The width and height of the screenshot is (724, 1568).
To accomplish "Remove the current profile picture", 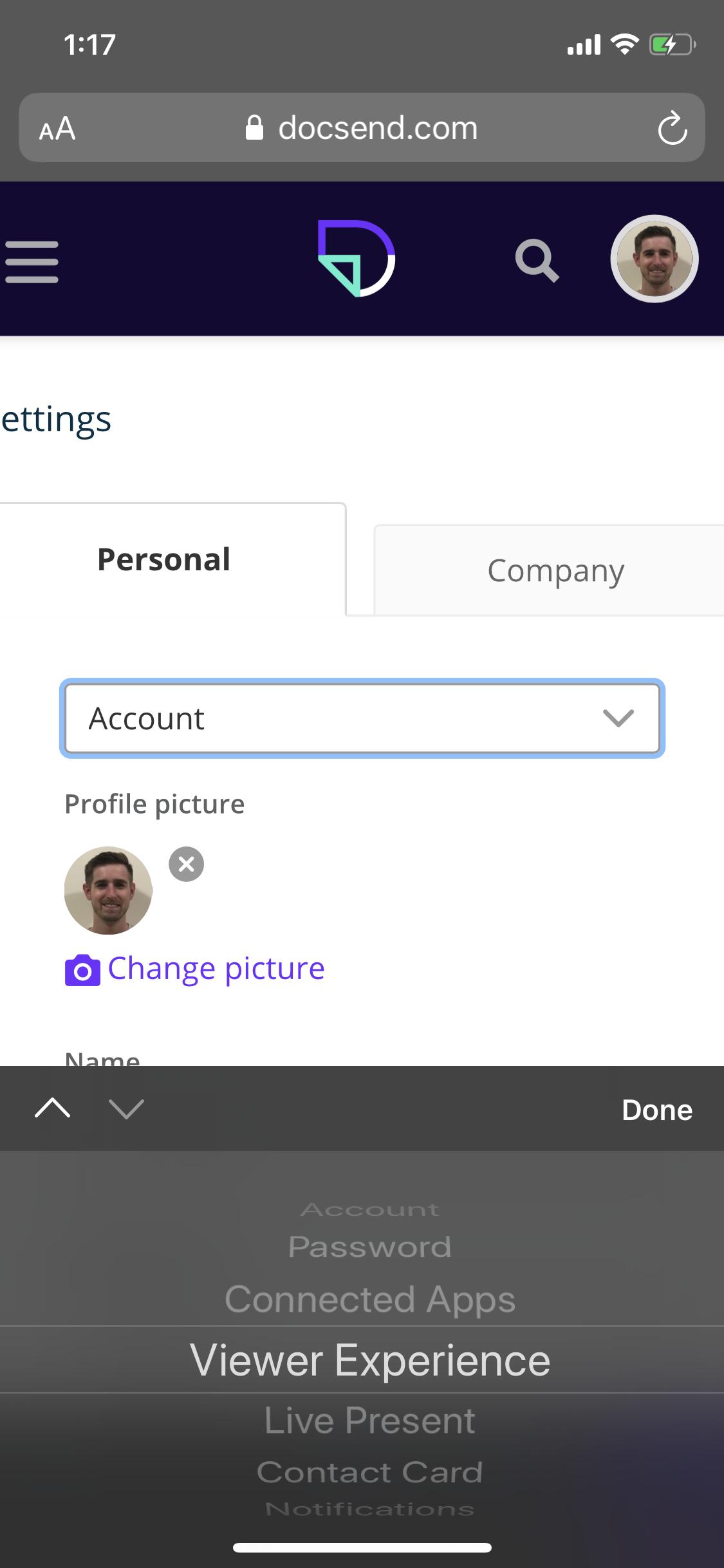I will coord(187,864).
